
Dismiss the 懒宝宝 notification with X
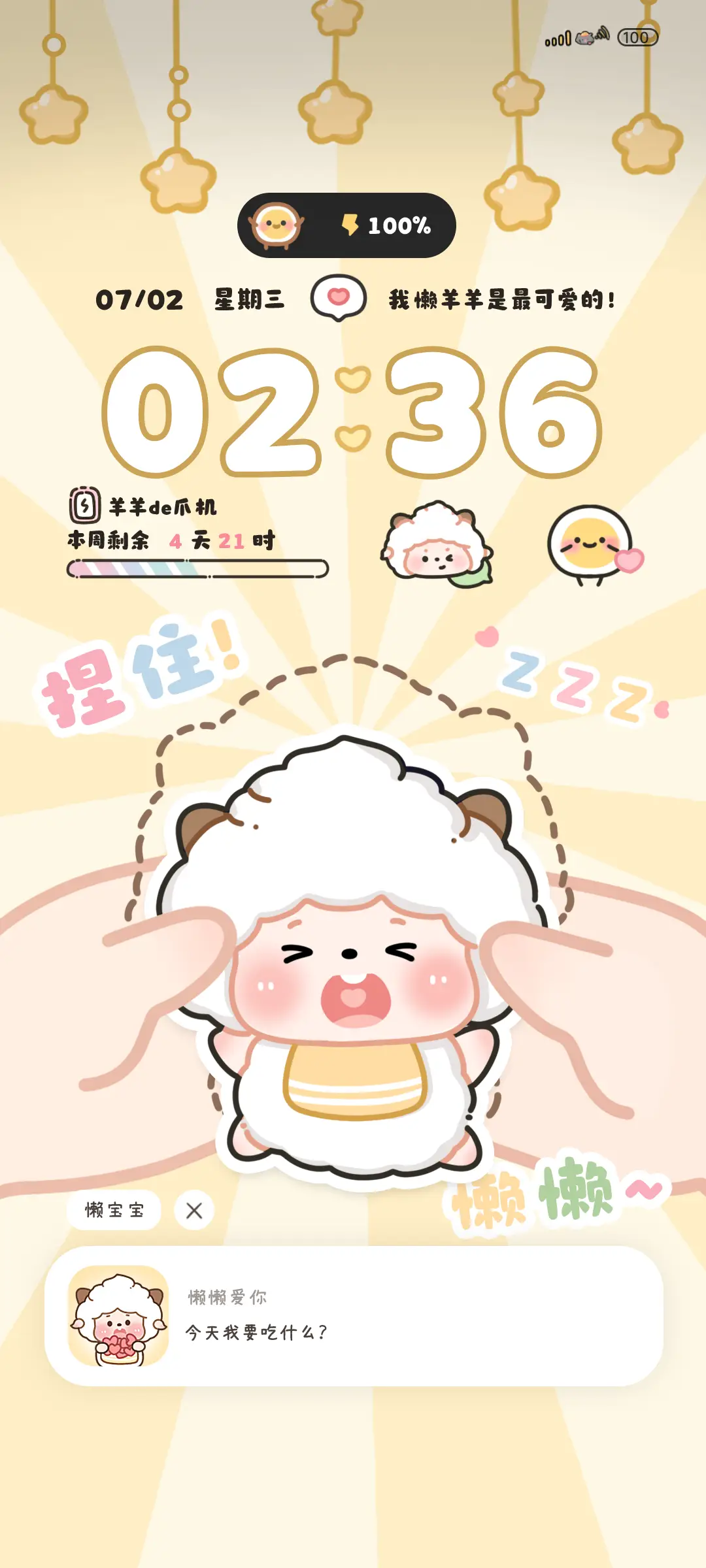(194, 1211)
